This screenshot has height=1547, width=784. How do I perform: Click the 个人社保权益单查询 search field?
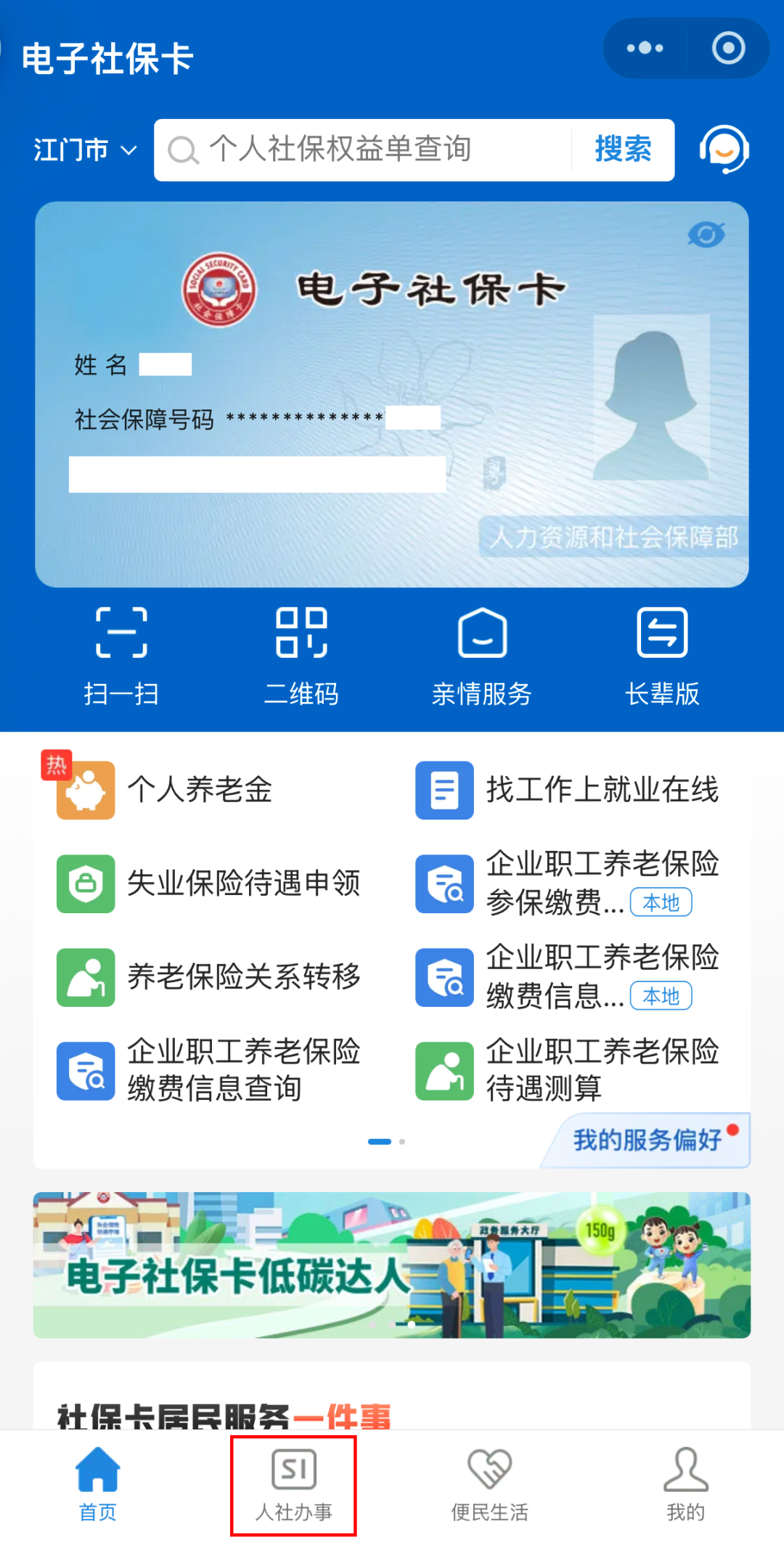pos(363,150)
